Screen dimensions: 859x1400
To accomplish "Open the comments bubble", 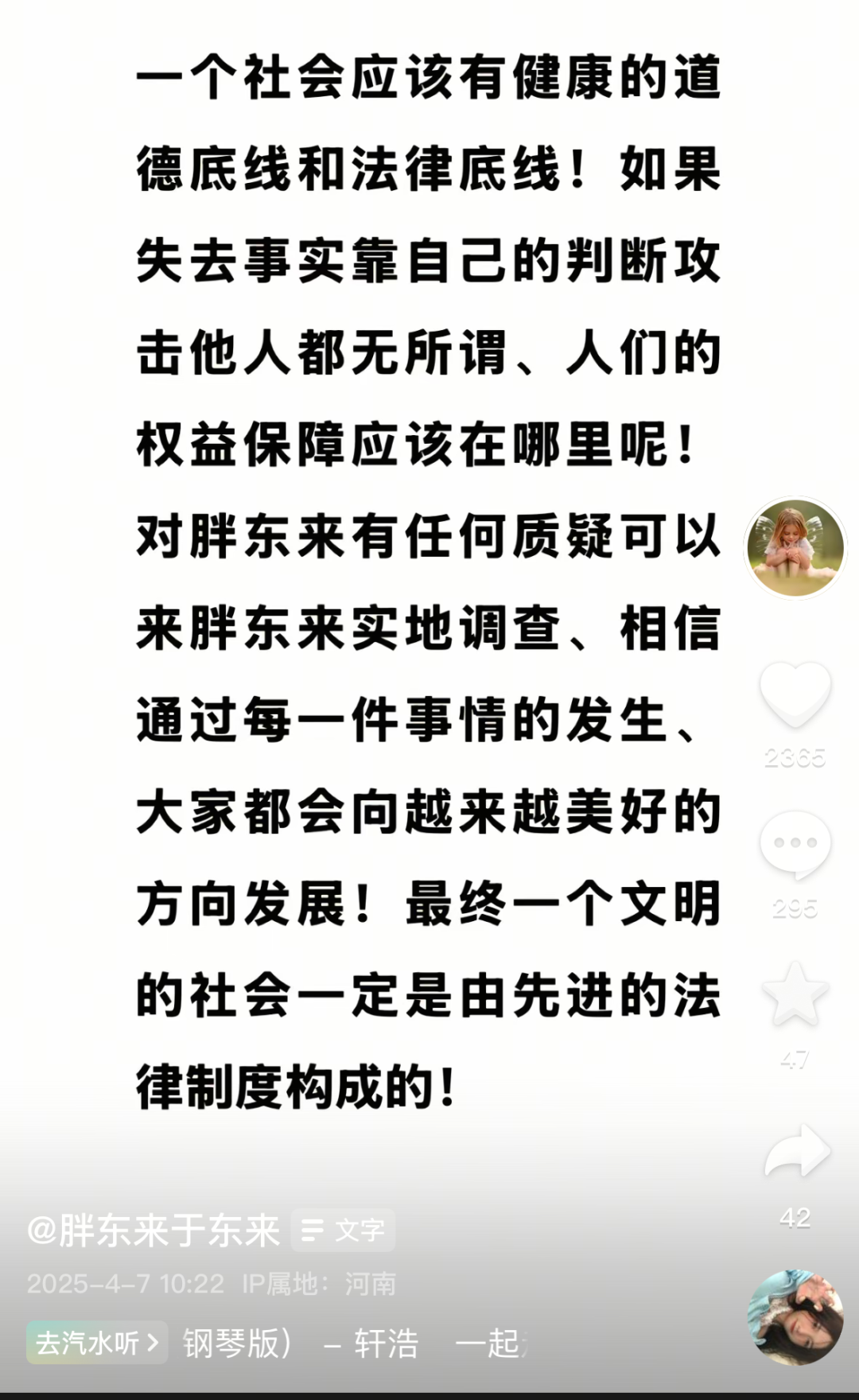I will click(795, 845).
